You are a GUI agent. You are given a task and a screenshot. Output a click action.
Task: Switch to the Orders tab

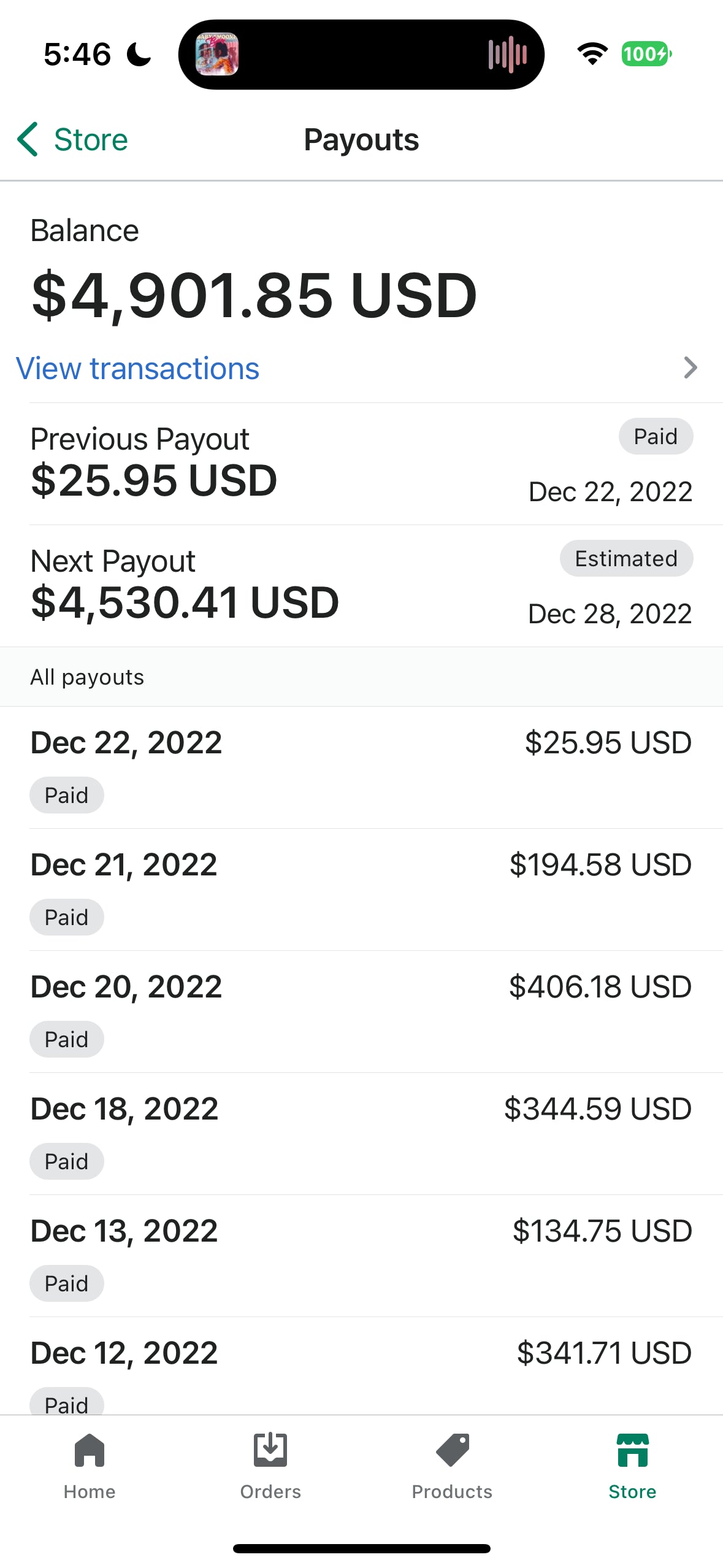[270, 1466]
